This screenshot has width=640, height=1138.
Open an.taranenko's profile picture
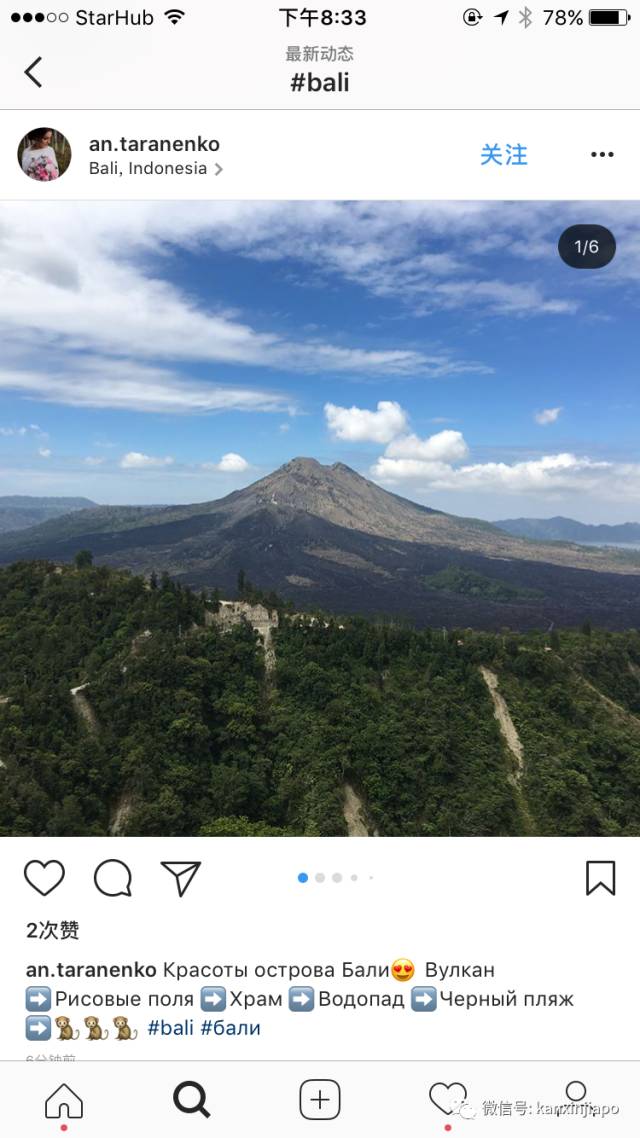tap(44, 155)
